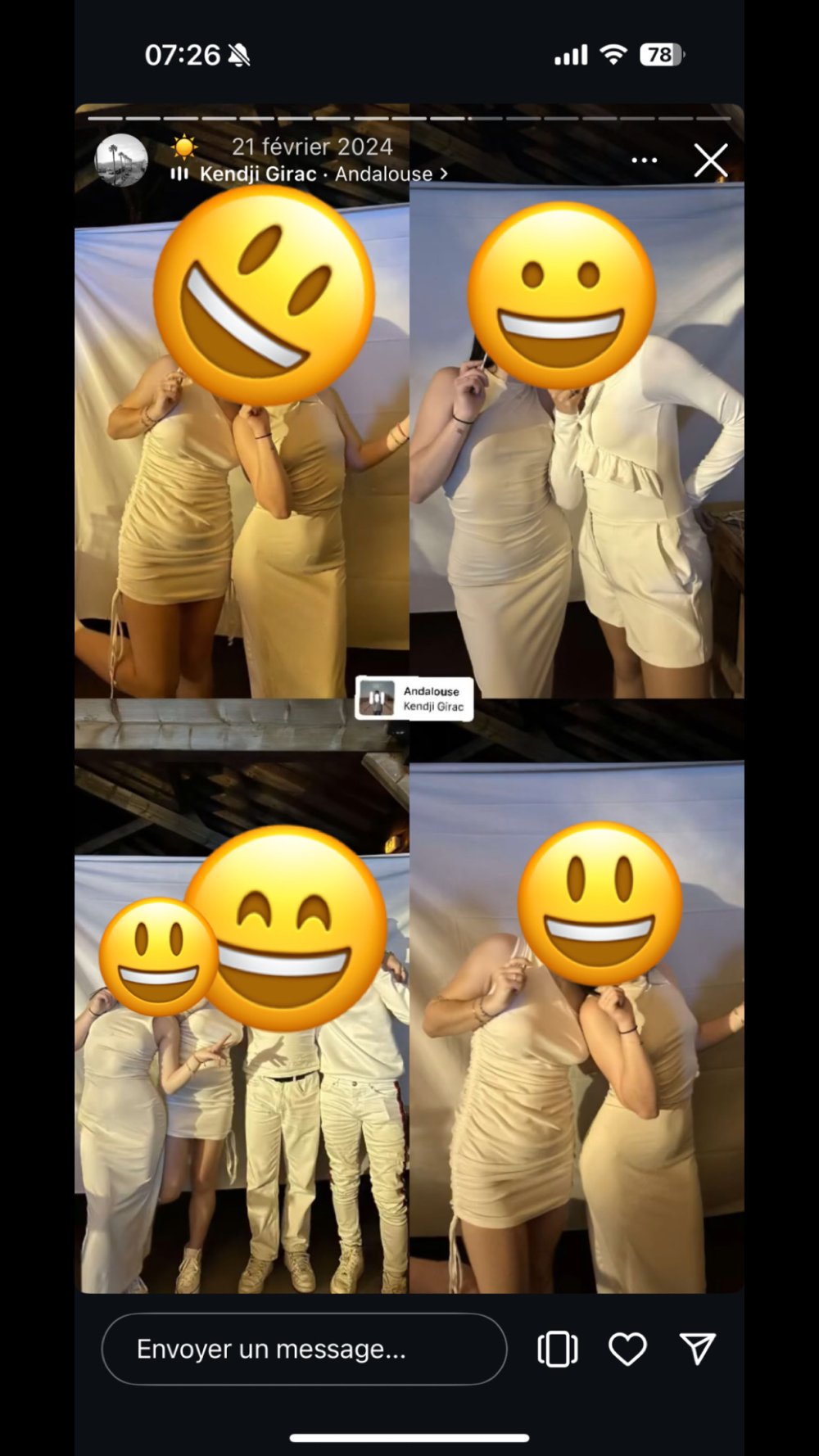The image size is (819, 1456).
Task: Tap the Envoyer un message field
Action: (x=304, y=1349)
